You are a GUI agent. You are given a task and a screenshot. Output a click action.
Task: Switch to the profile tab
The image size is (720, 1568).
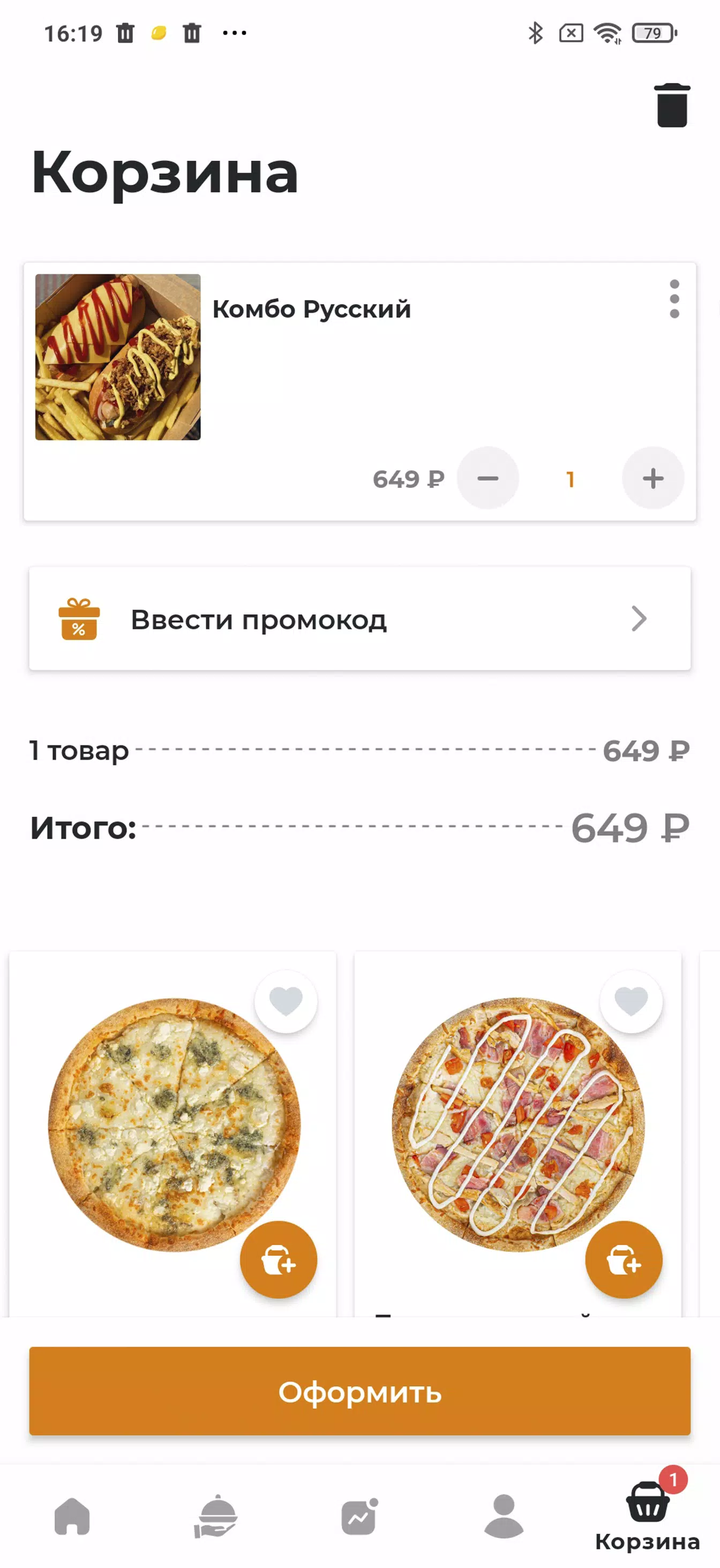tap(504, 1516)
